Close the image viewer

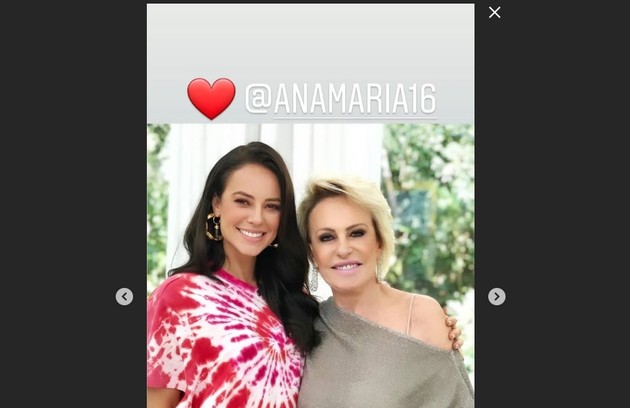[494, 13]
